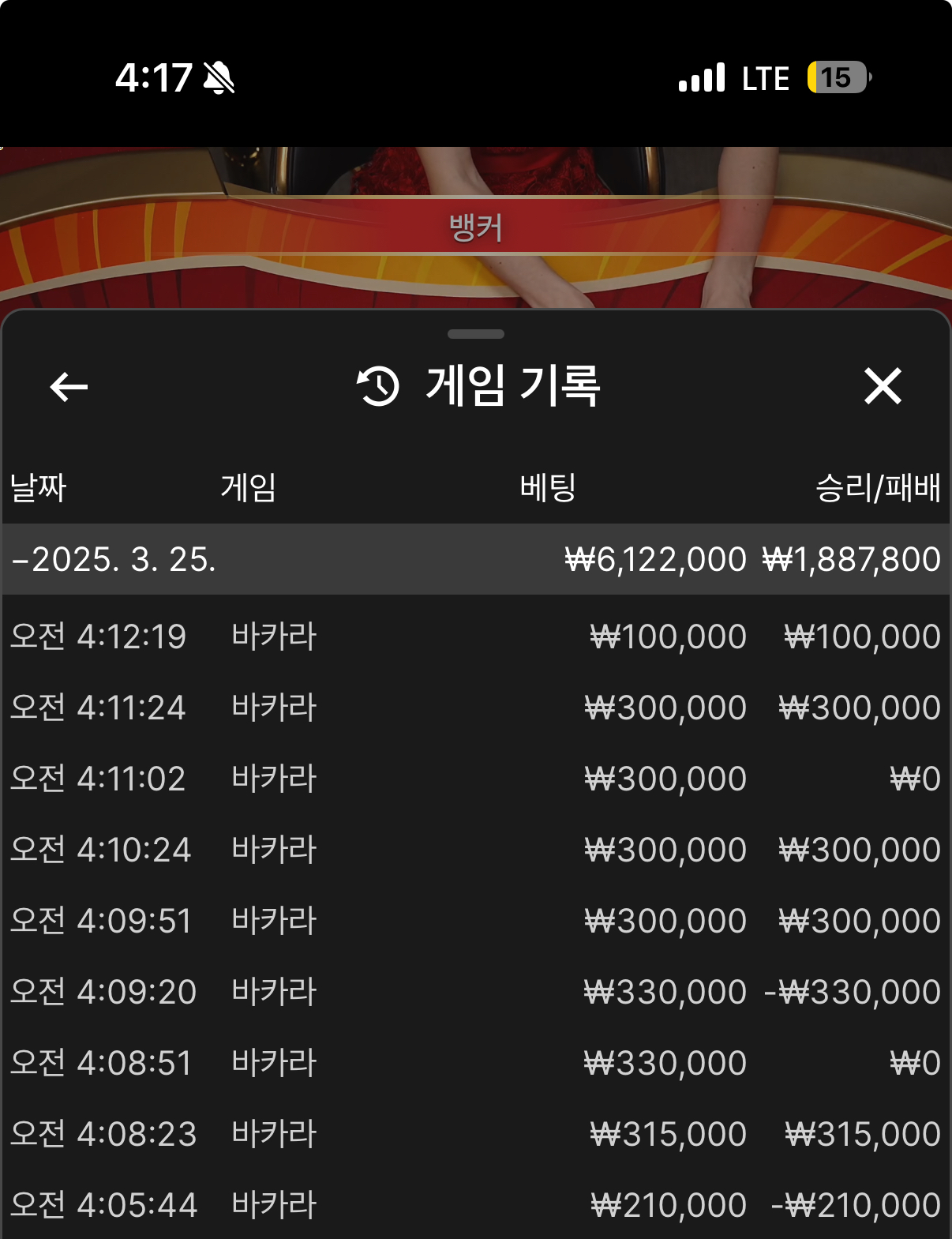Screen dimensions: 952x1239
Task: Open the 오전 4:08:51 바카라 record
Action: (475, 1063)
